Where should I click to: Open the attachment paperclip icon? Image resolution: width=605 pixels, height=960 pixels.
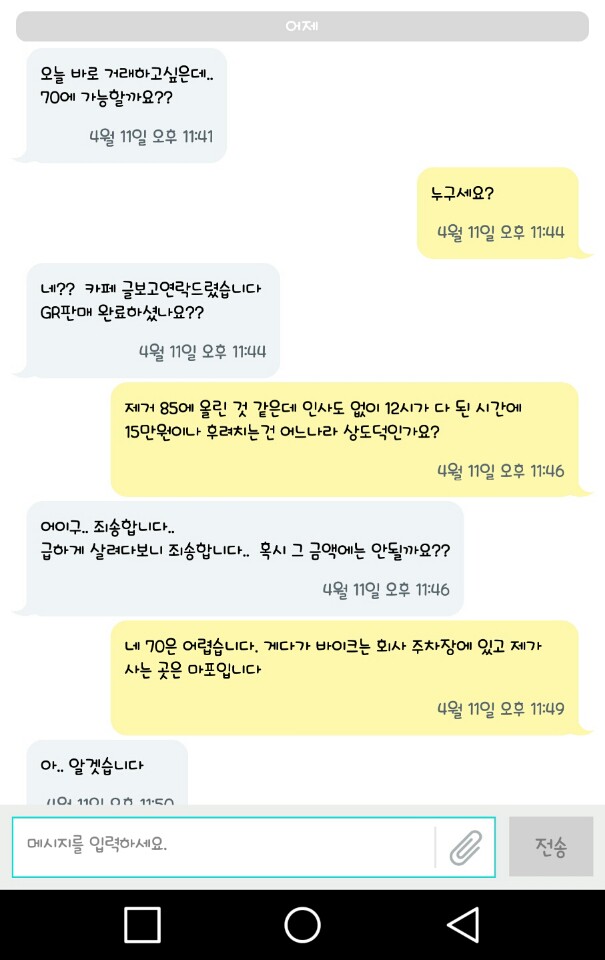tap(465, 847)
